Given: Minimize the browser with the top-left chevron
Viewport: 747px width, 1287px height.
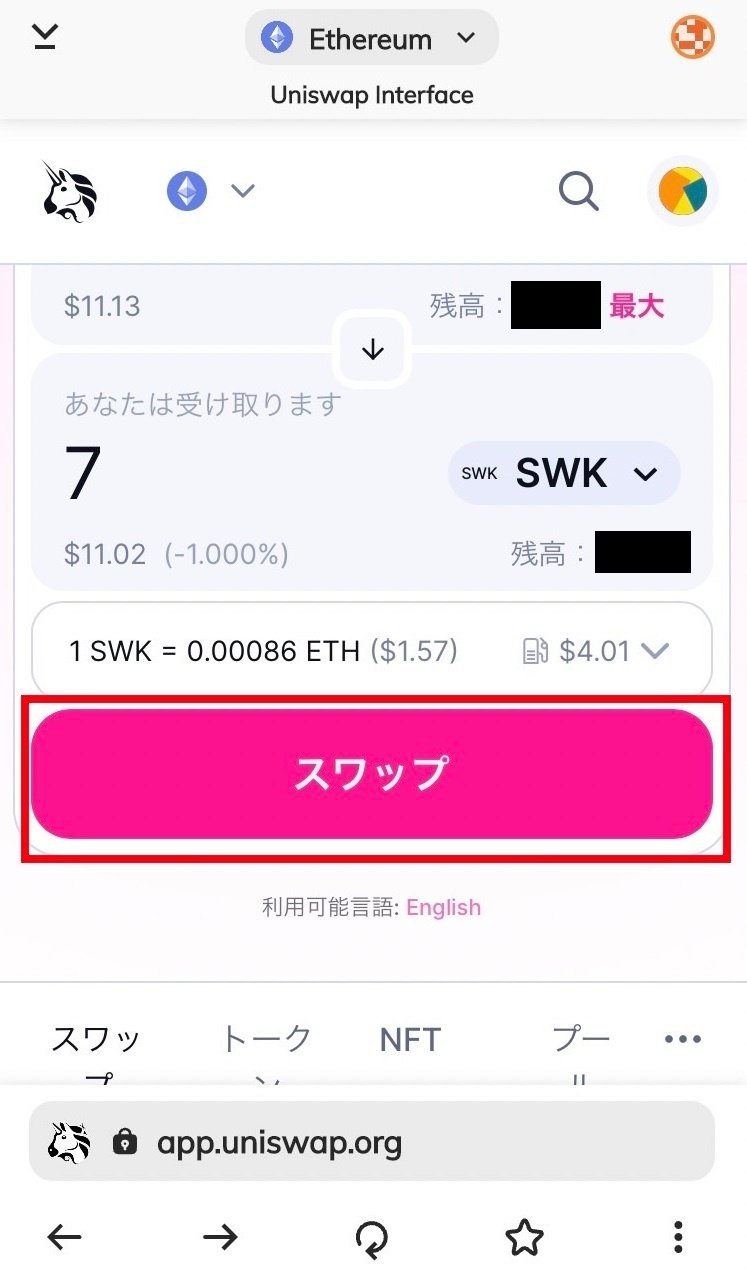Looking at the screenshot, I should click(x=45, y=36).
